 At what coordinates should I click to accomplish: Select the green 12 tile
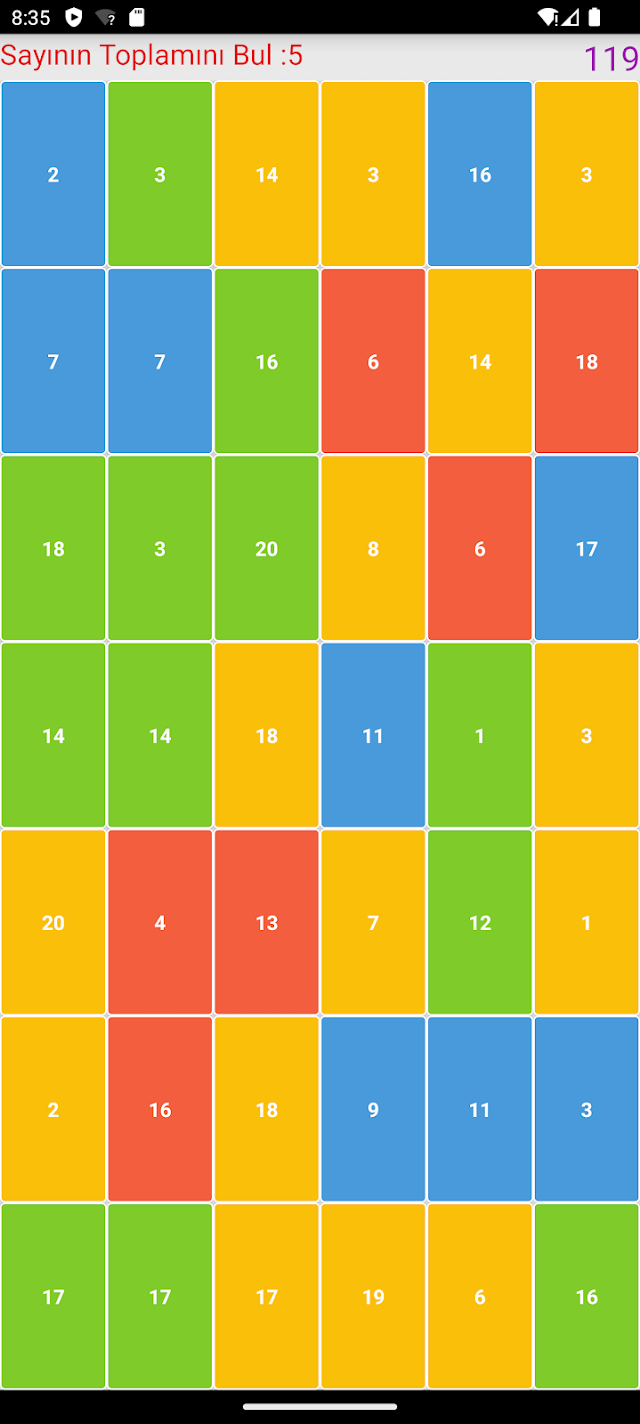pos(480,922)
